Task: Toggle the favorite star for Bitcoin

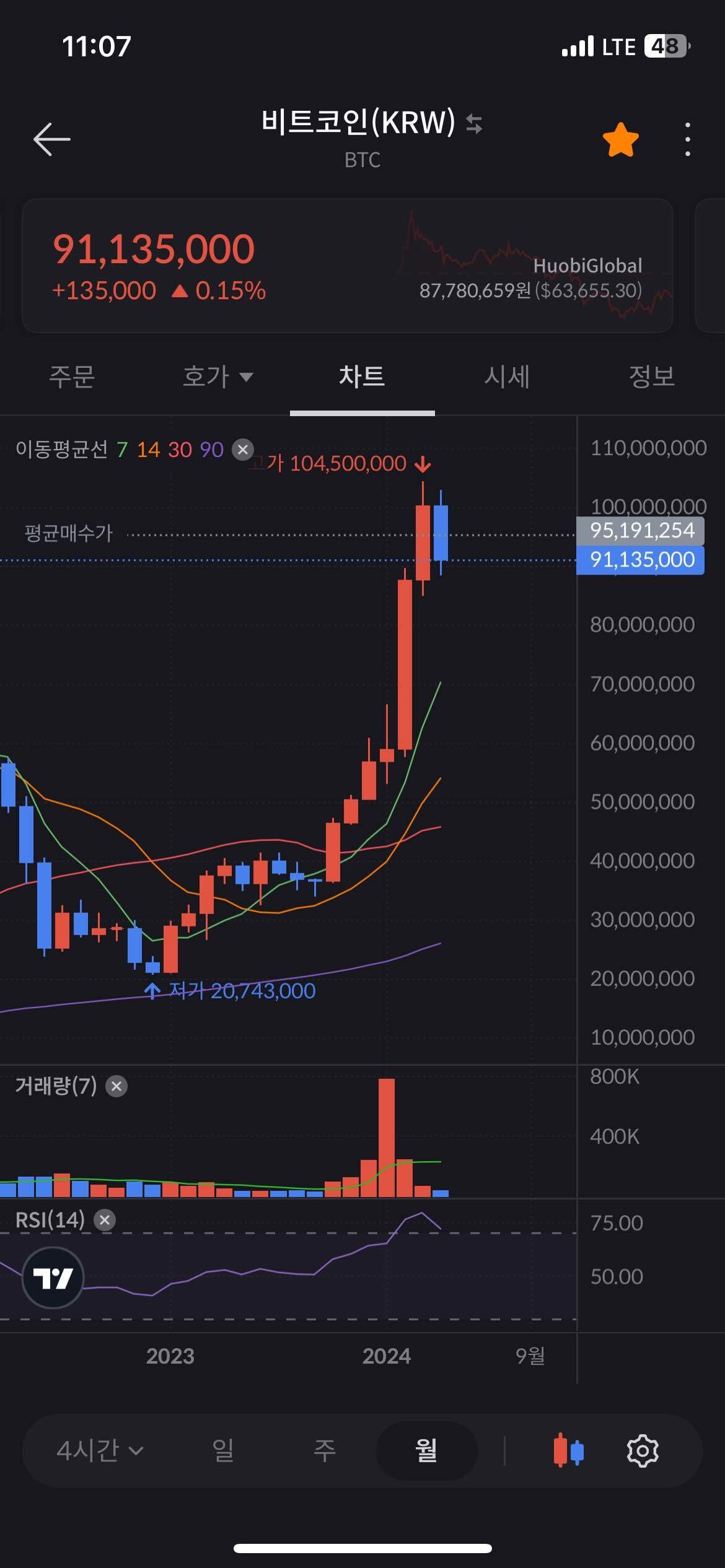Action: [x=620, y=140]
